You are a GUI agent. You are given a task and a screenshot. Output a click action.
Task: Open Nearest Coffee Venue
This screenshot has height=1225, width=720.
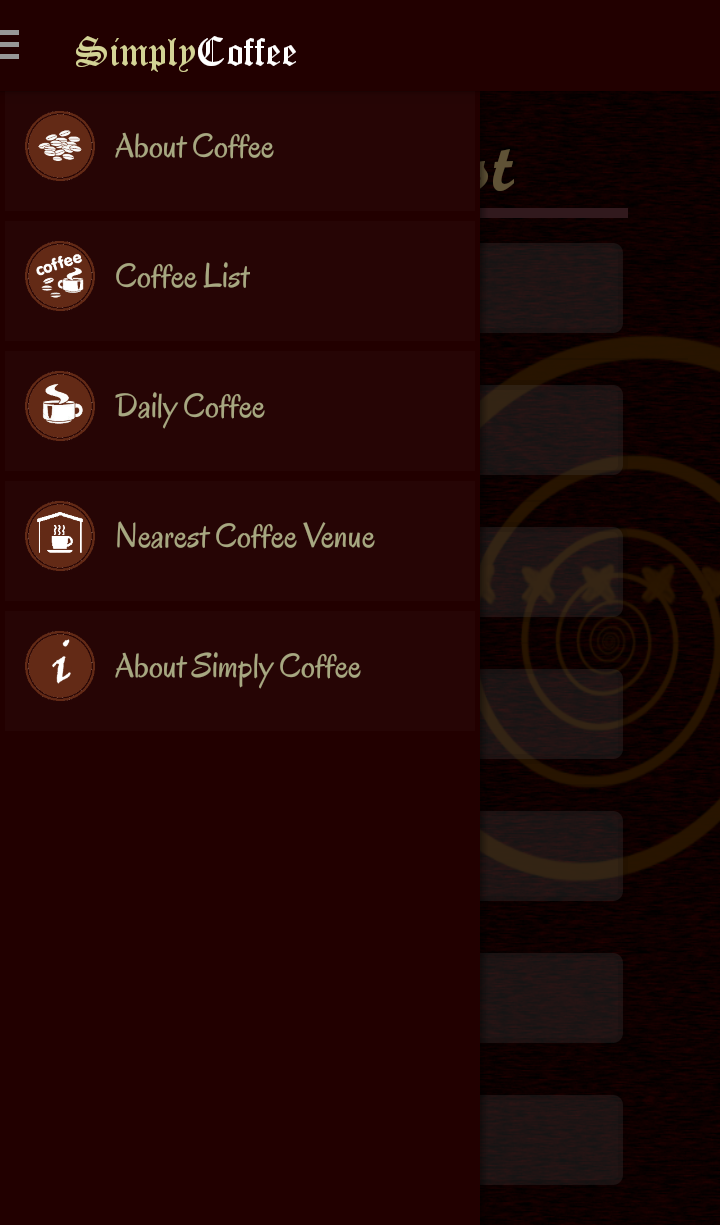(240, 536)
